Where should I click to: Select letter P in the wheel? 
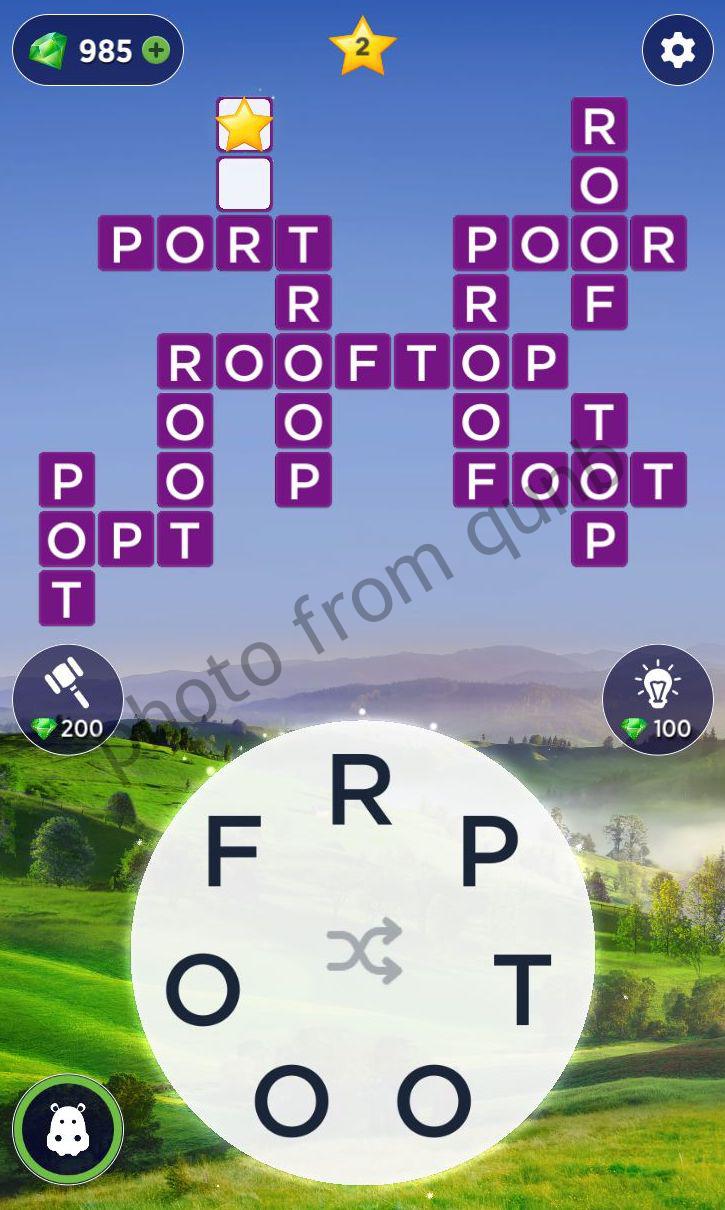489,852
